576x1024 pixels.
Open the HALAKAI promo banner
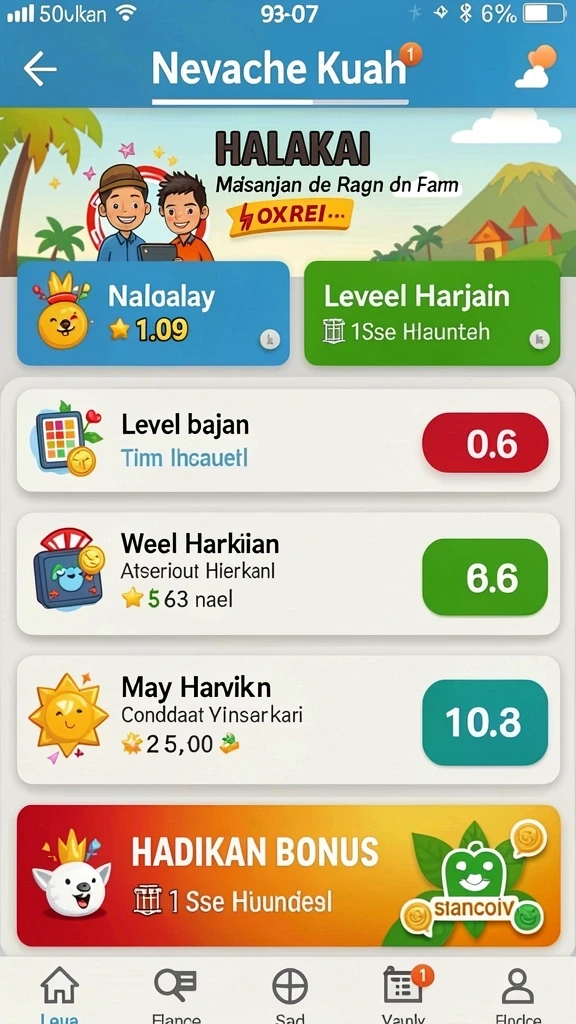288,189
